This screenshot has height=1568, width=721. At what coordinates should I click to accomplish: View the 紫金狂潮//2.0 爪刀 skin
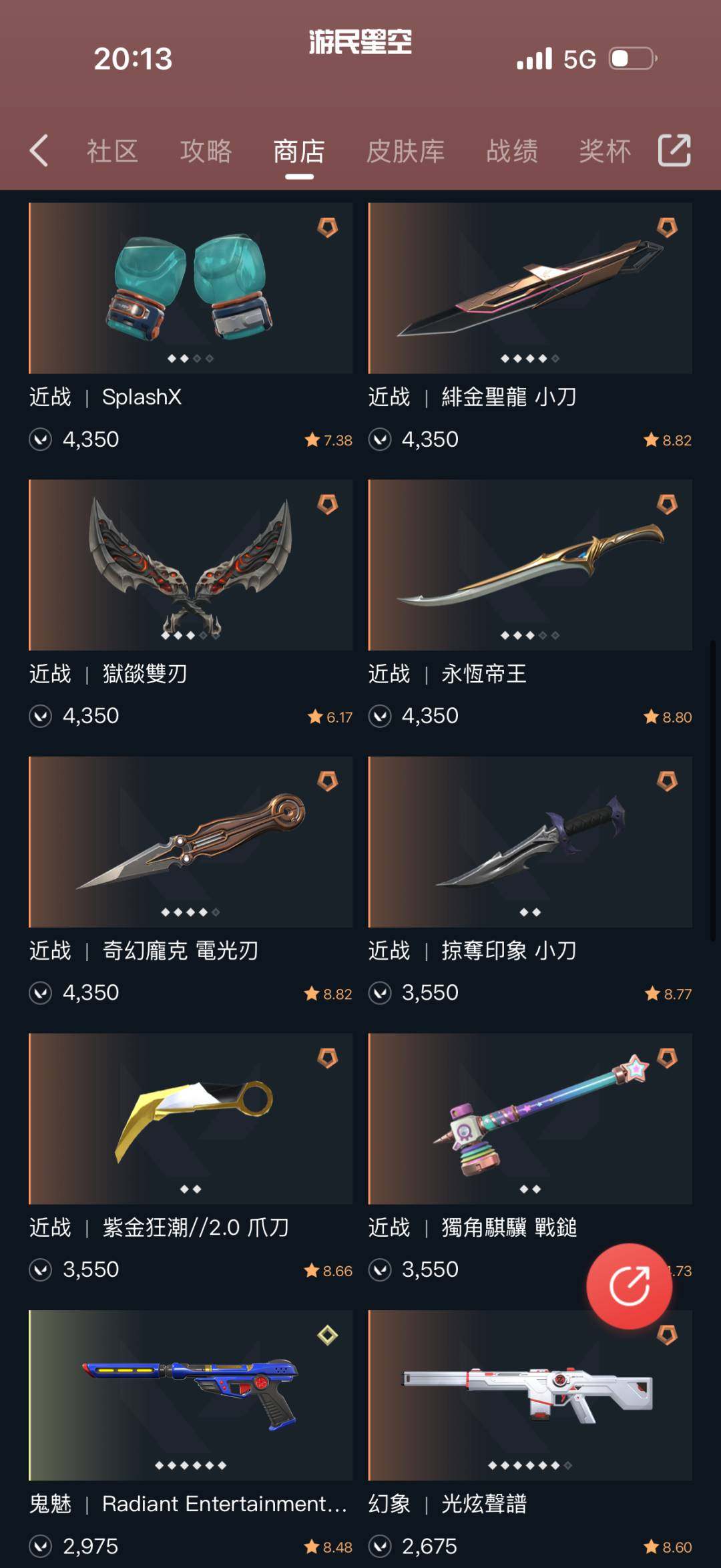pyautogui.click(x=190, y=1119)
